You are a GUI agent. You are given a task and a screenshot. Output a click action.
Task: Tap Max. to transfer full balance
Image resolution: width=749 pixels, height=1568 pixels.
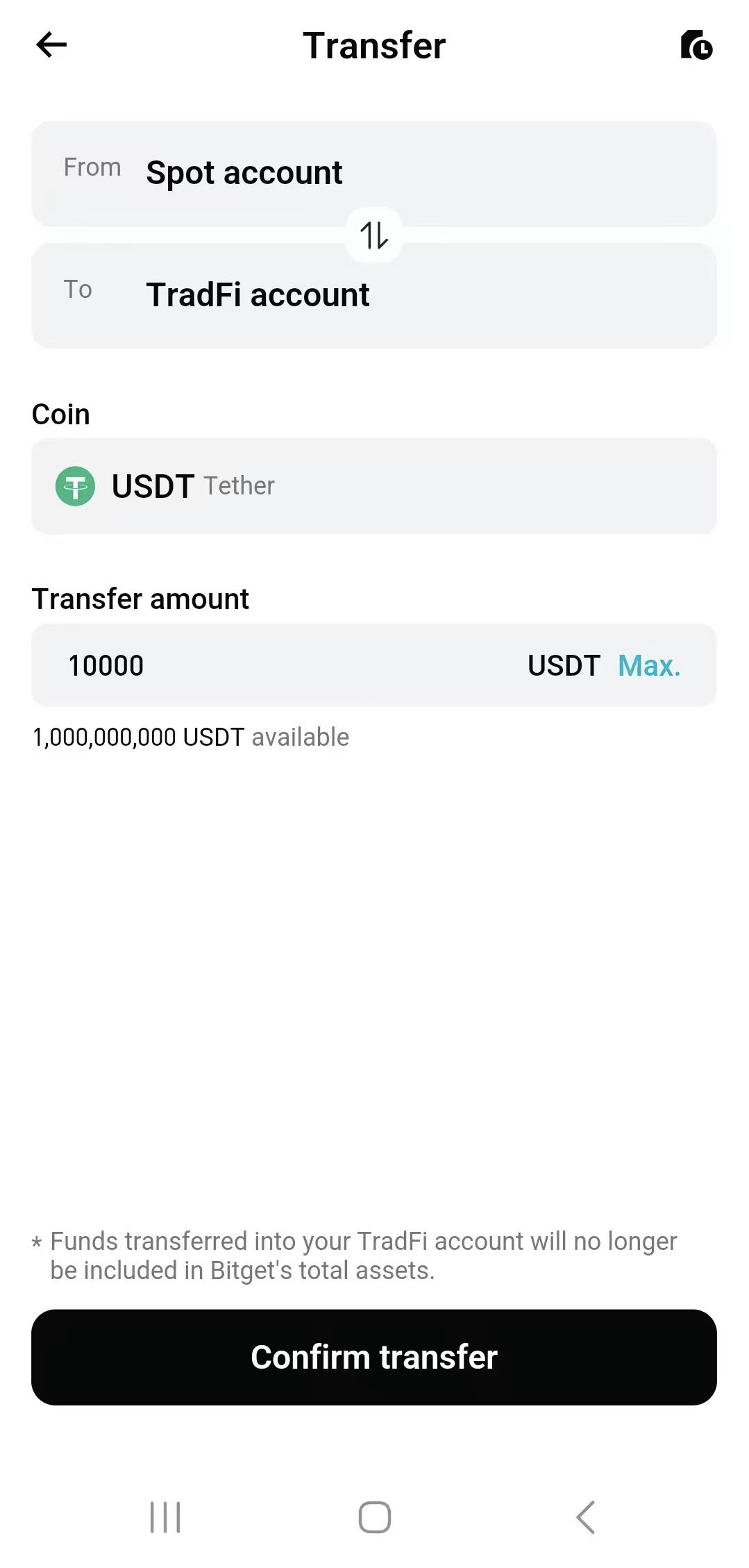648,665
